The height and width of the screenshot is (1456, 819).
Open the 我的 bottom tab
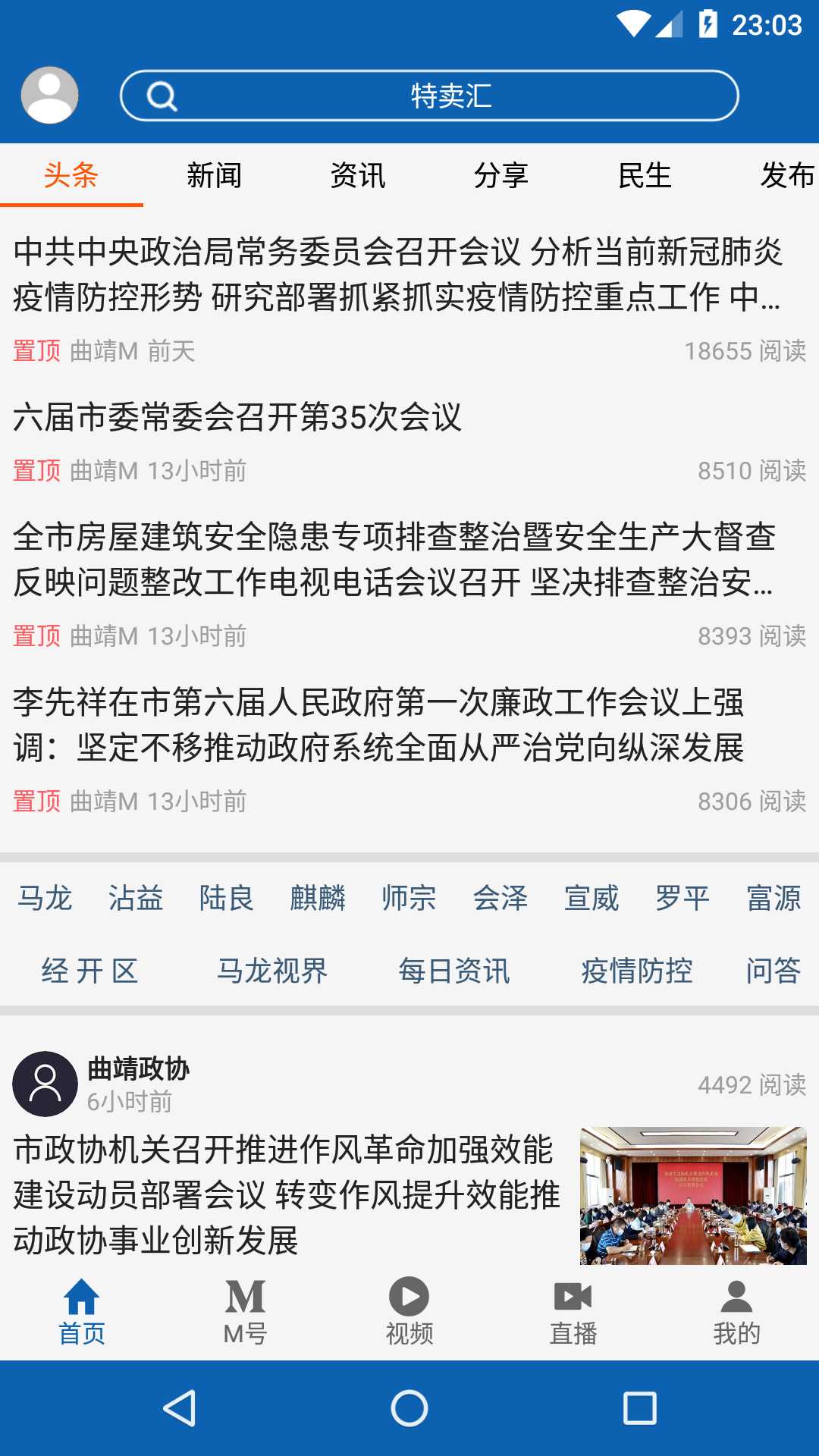click(737, 1312)
